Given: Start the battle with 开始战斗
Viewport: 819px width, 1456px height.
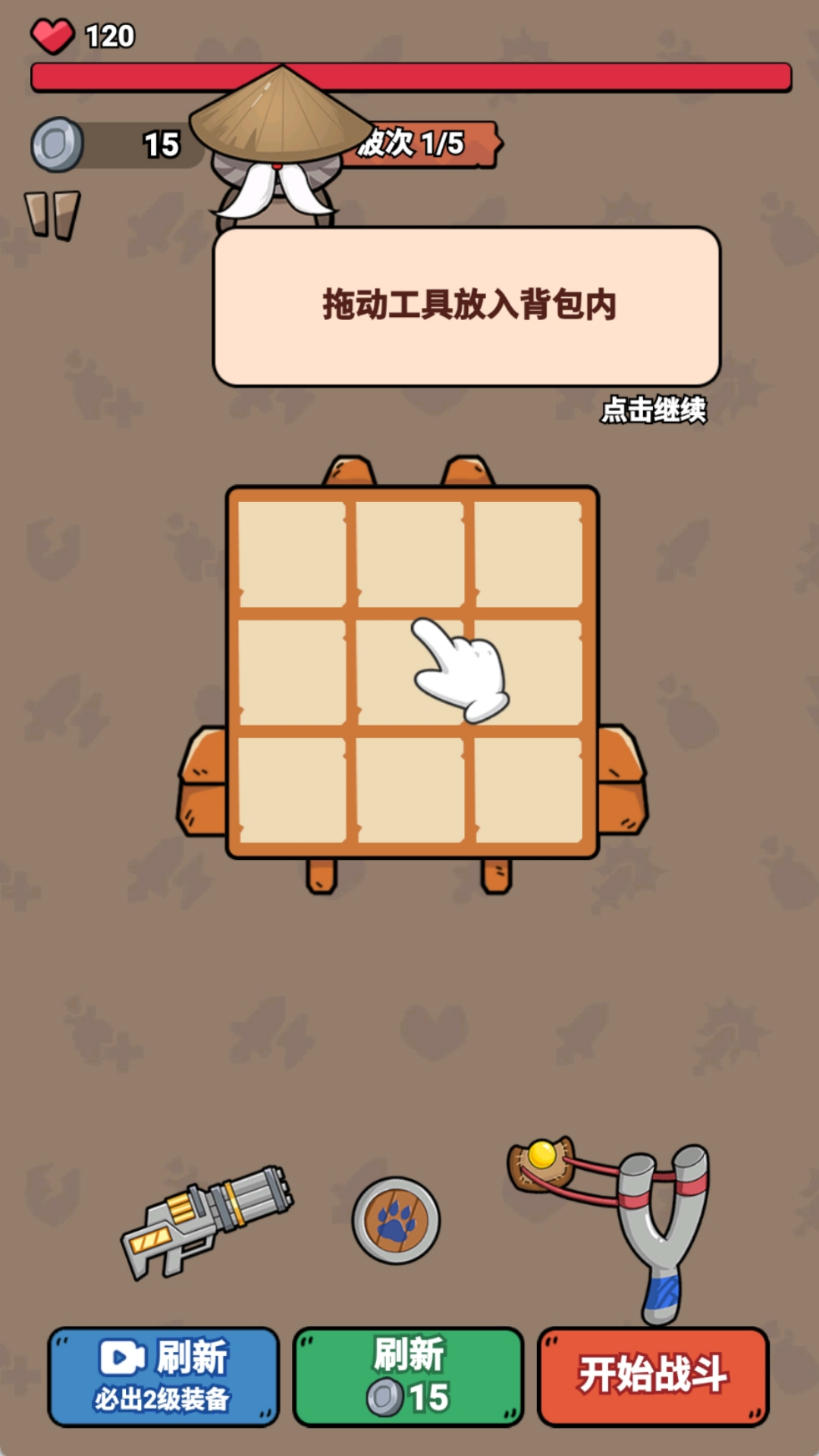Looking at the screenshot, I should pyautogui.click(x=653, y=1376).
